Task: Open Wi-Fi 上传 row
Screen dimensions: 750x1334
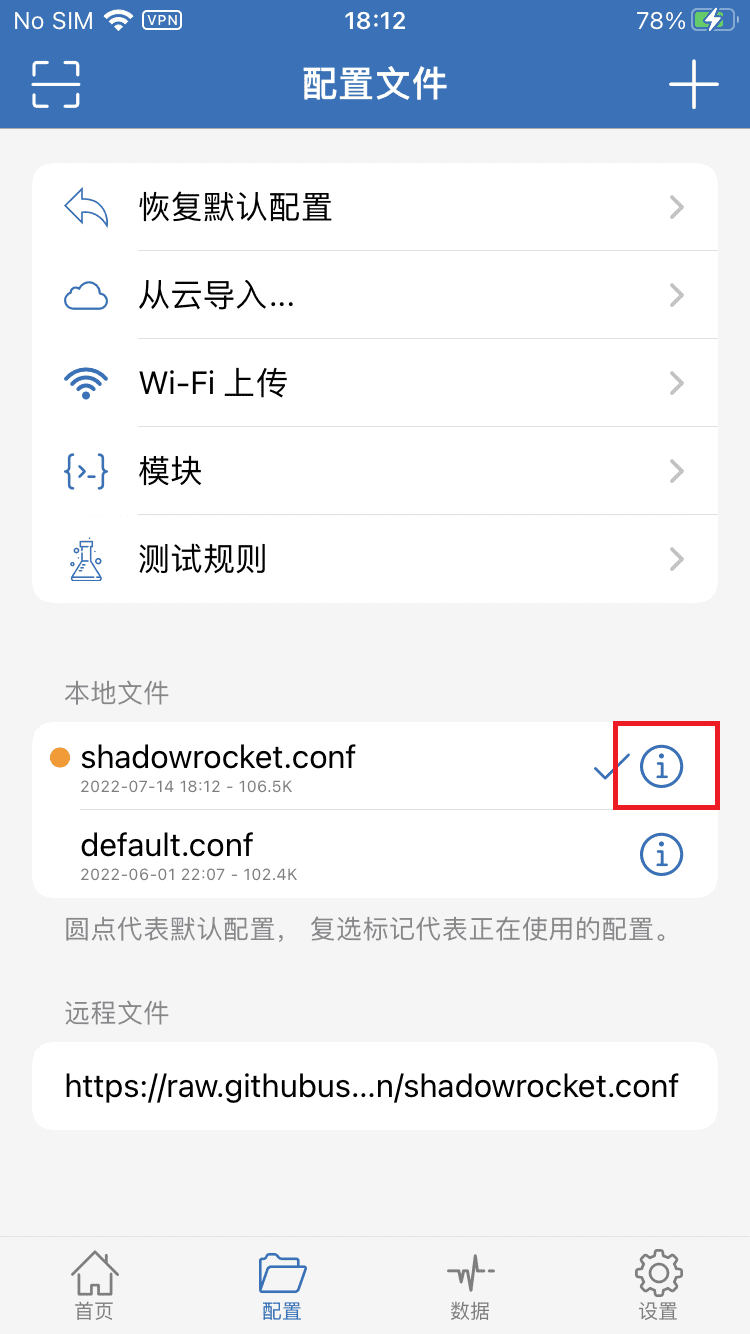Action: tap(375, 383)
